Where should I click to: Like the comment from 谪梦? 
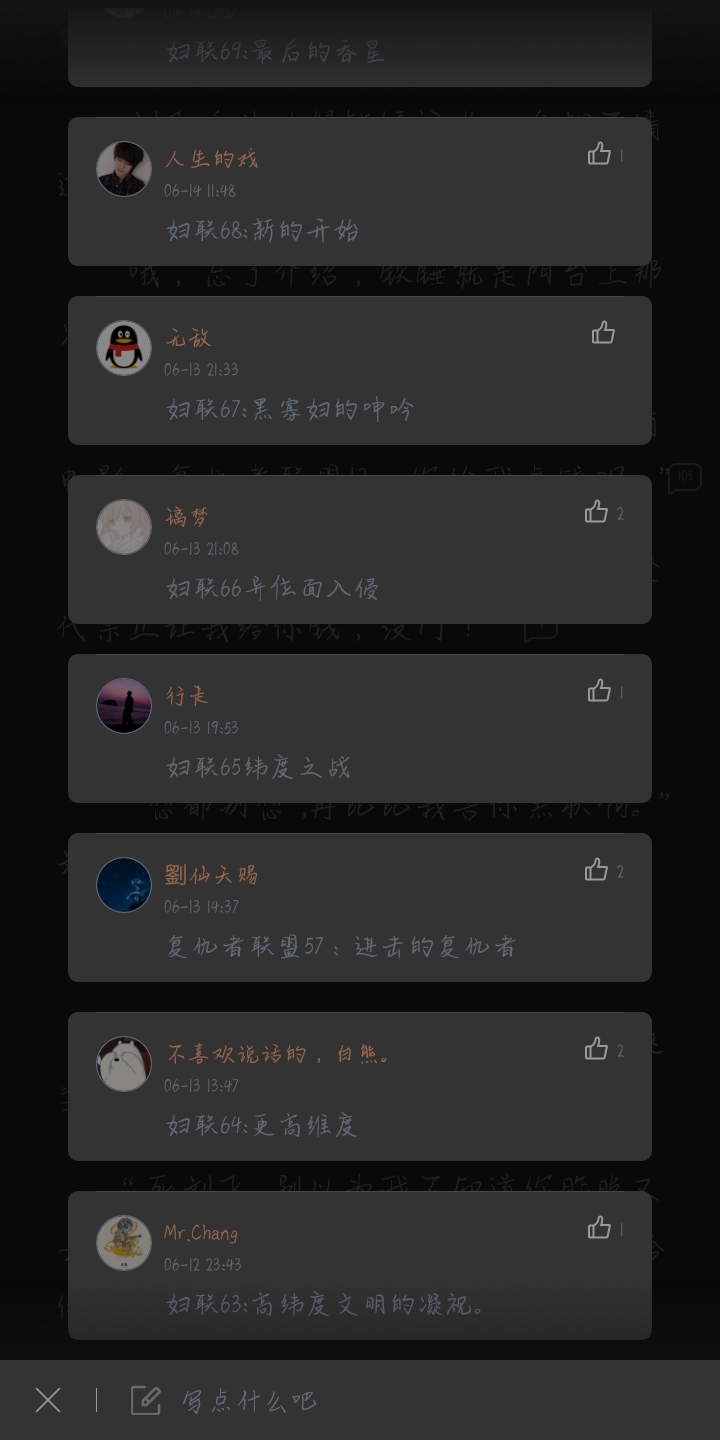point(597,512)
